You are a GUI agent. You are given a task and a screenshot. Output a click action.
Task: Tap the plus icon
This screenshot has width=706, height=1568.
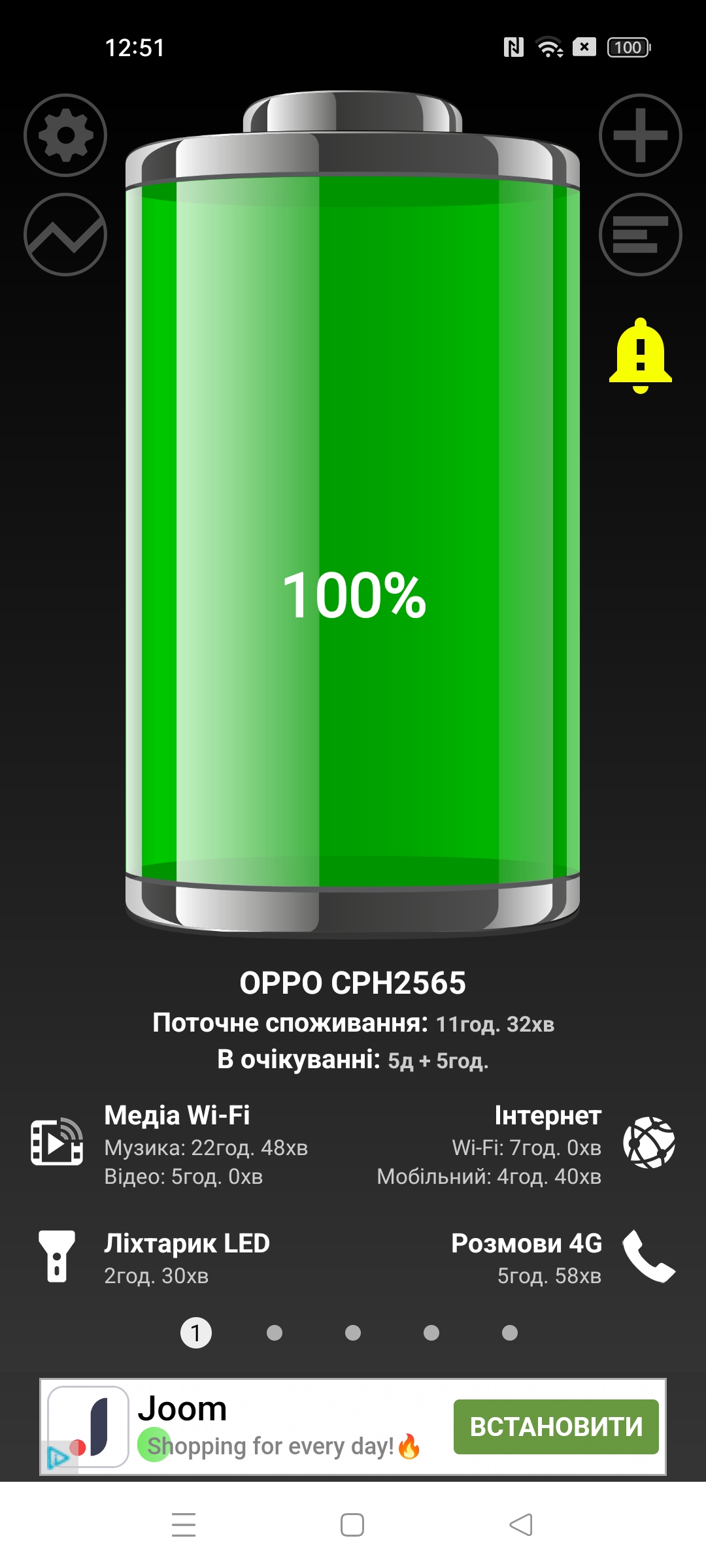[x=640, y=135]
